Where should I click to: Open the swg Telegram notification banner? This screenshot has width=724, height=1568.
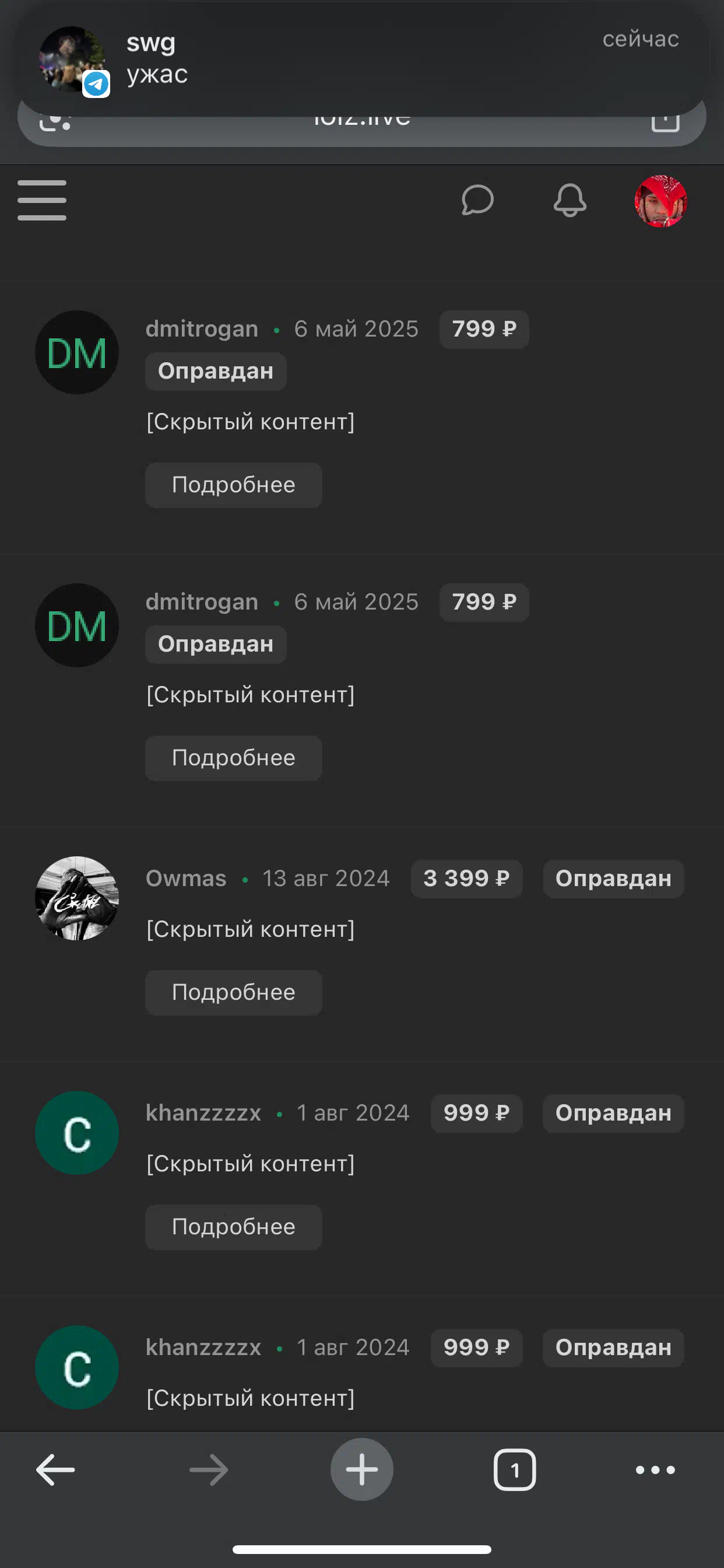[x=362, y=58]
